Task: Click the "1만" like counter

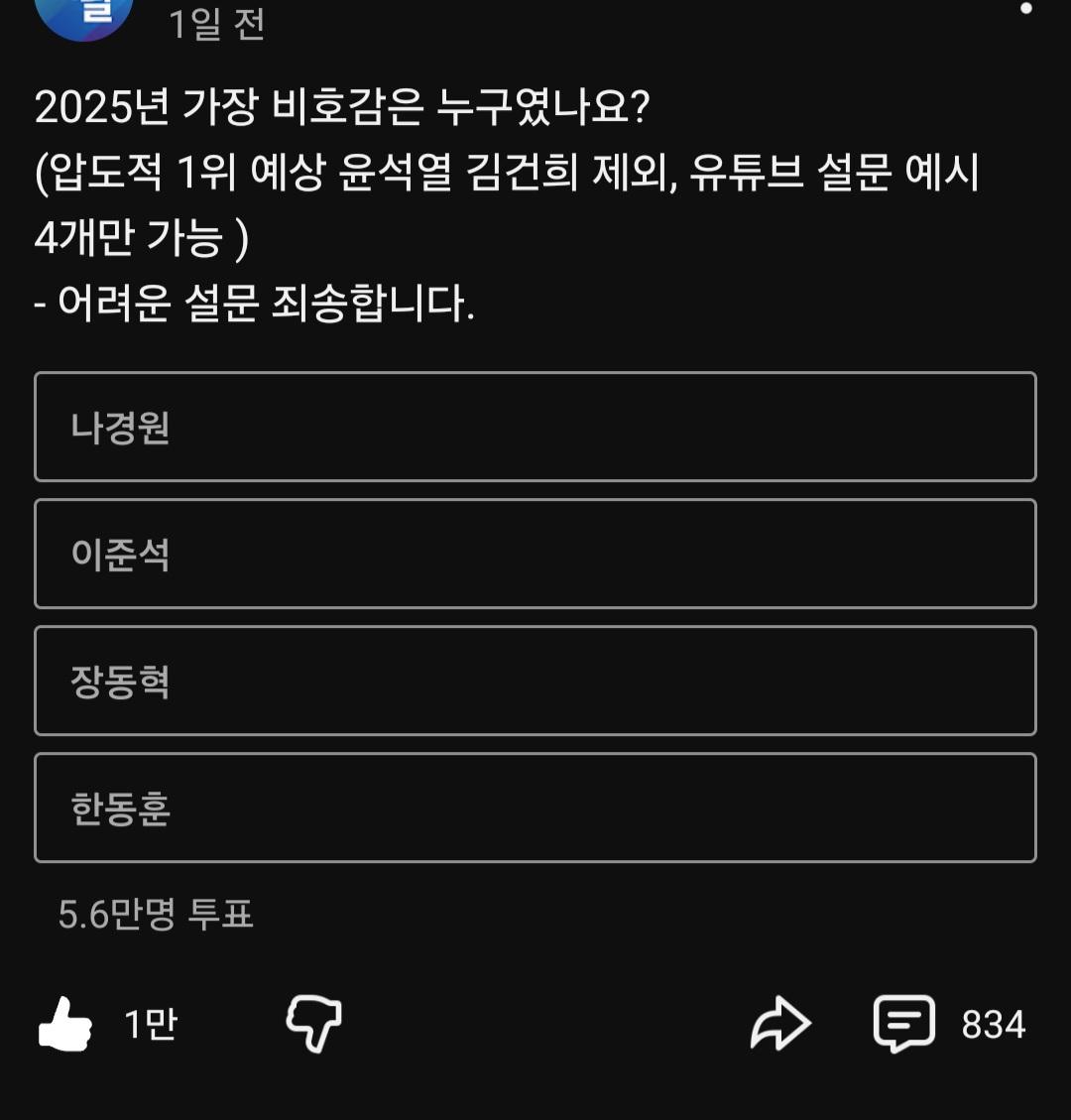Action: coord(147,1026)
